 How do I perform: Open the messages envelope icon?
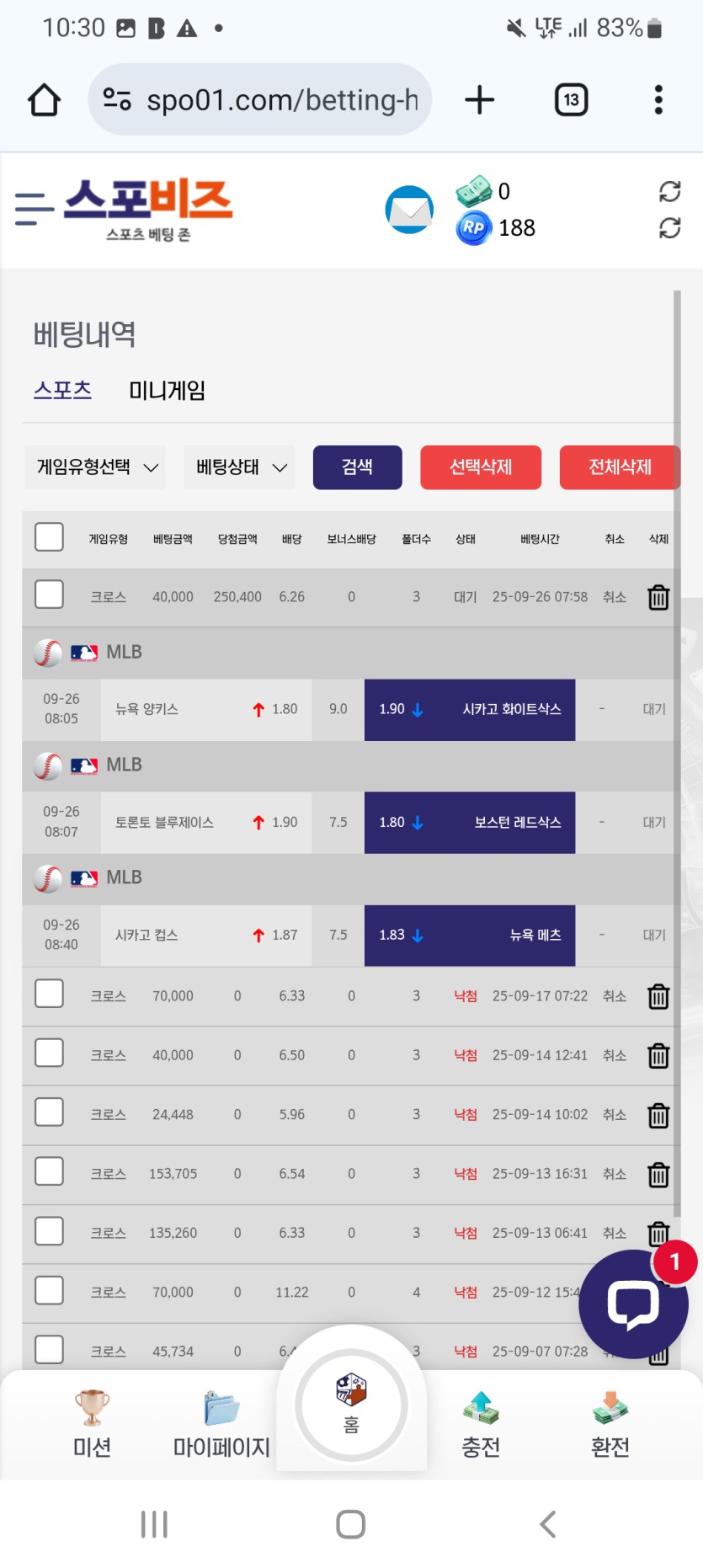[x=409, y=210]
